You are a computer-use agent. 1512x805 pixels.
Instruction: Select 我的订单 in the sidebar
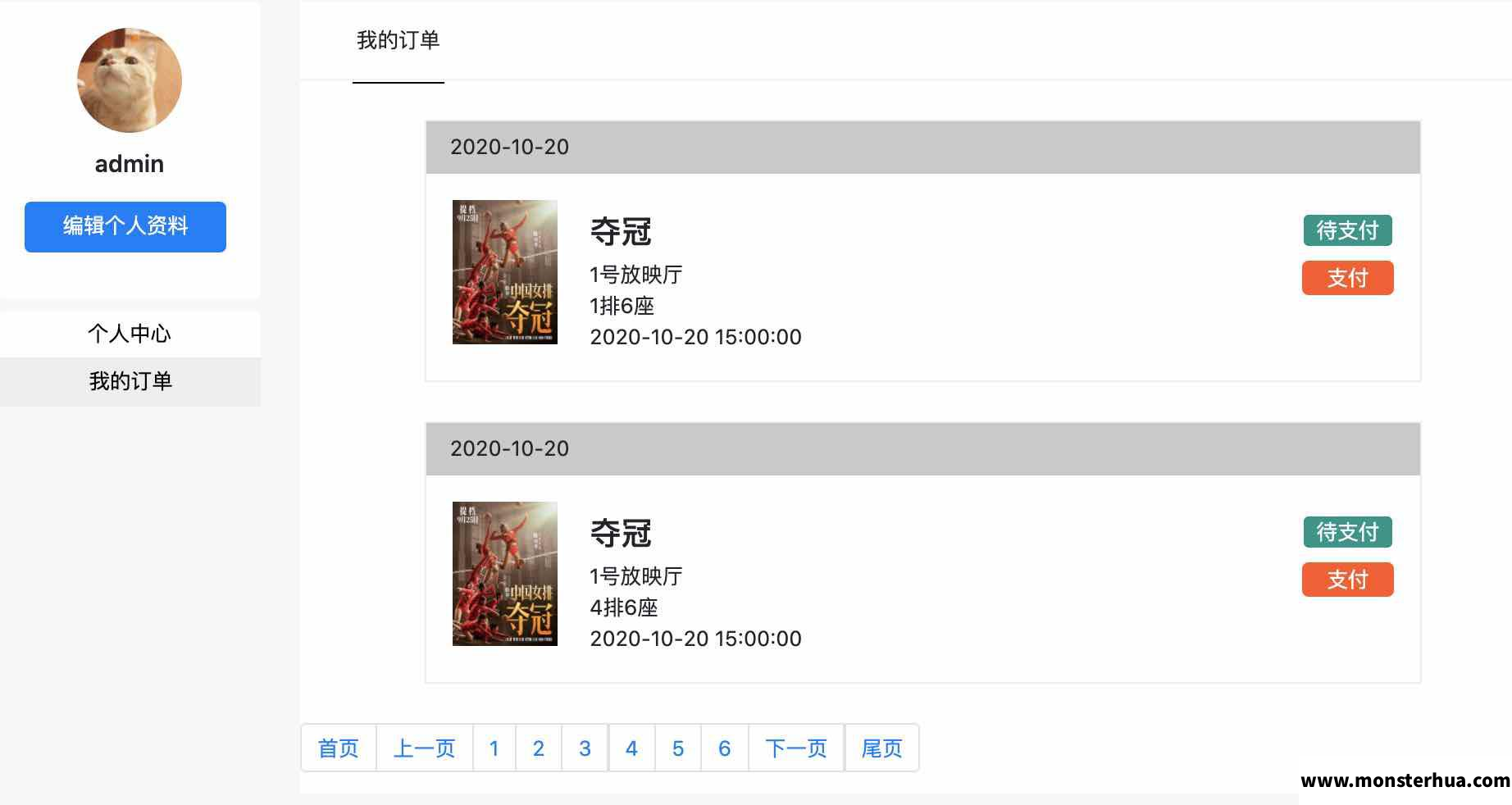click(130, 381)
